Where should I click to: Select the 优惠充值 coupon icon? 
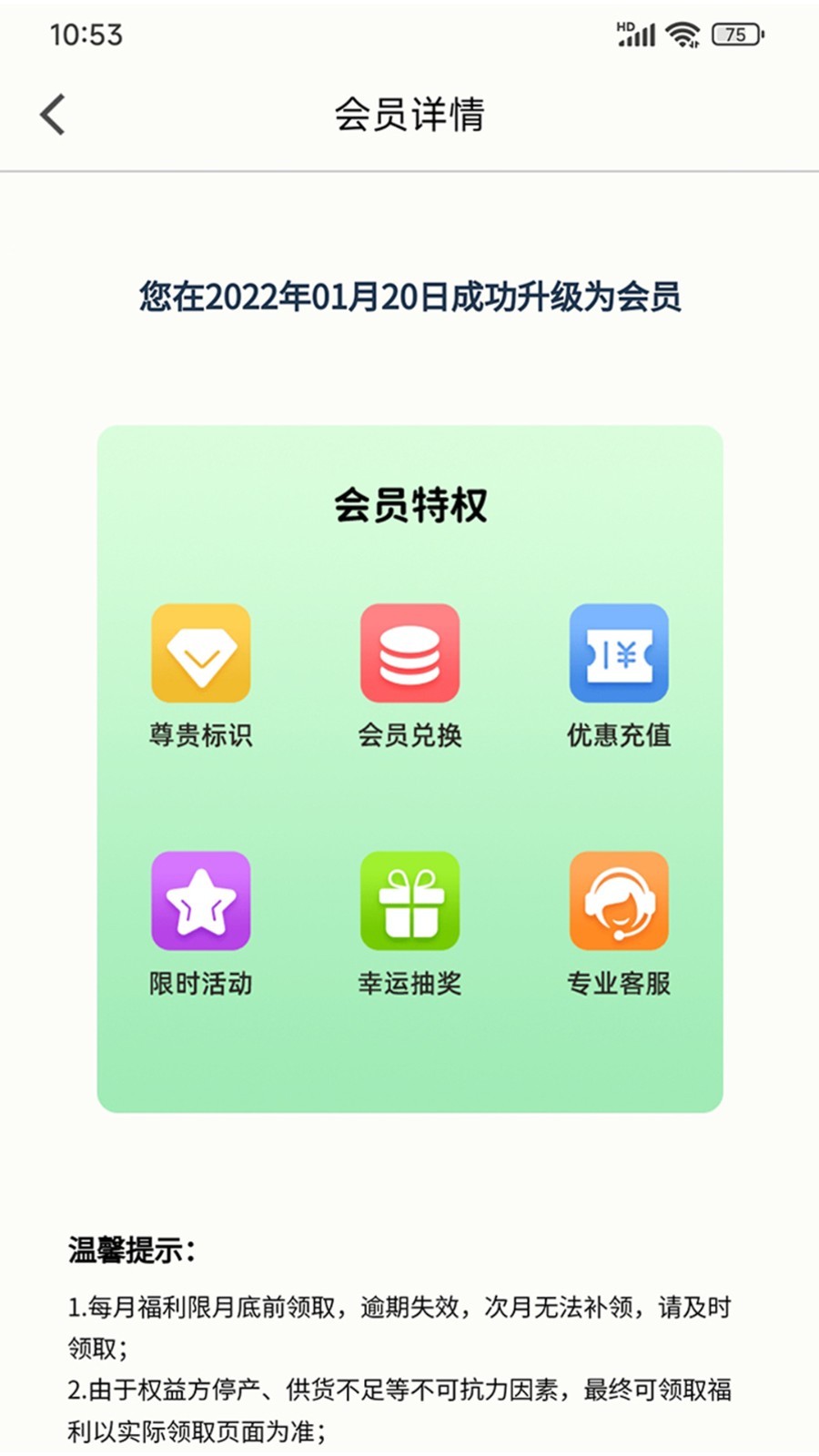[619, 653]
